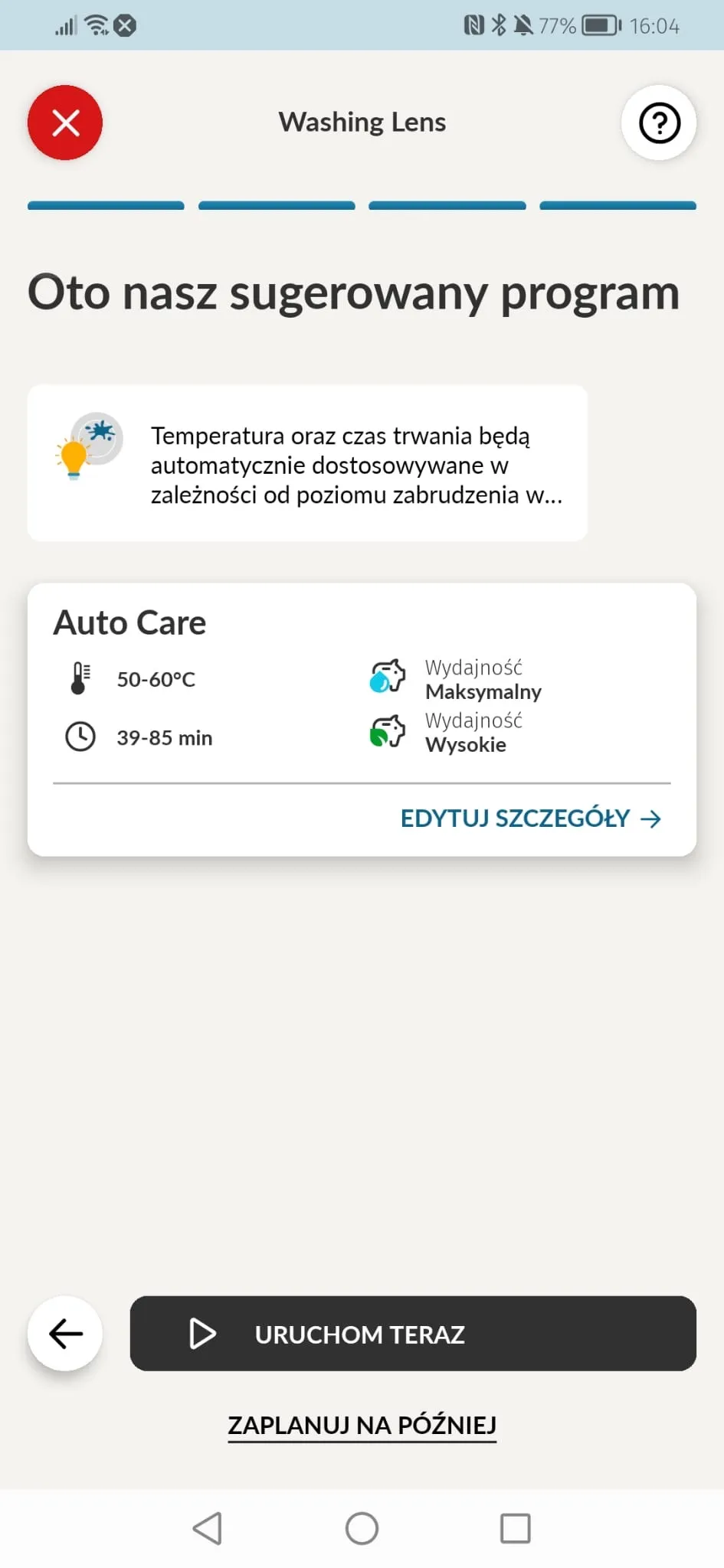Close the Washing Lens wizard

65,122
